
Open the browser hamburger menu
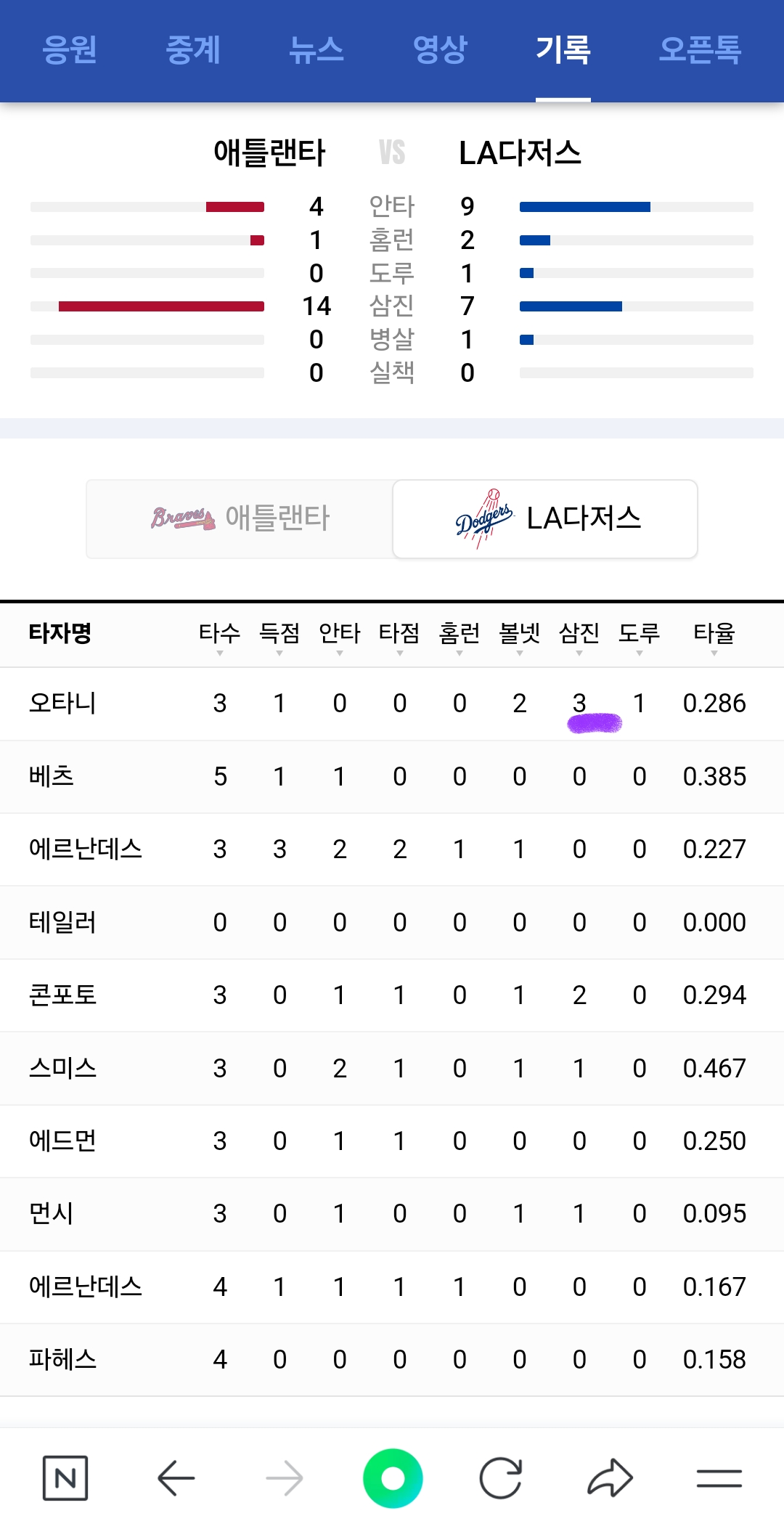point(719,1478)
